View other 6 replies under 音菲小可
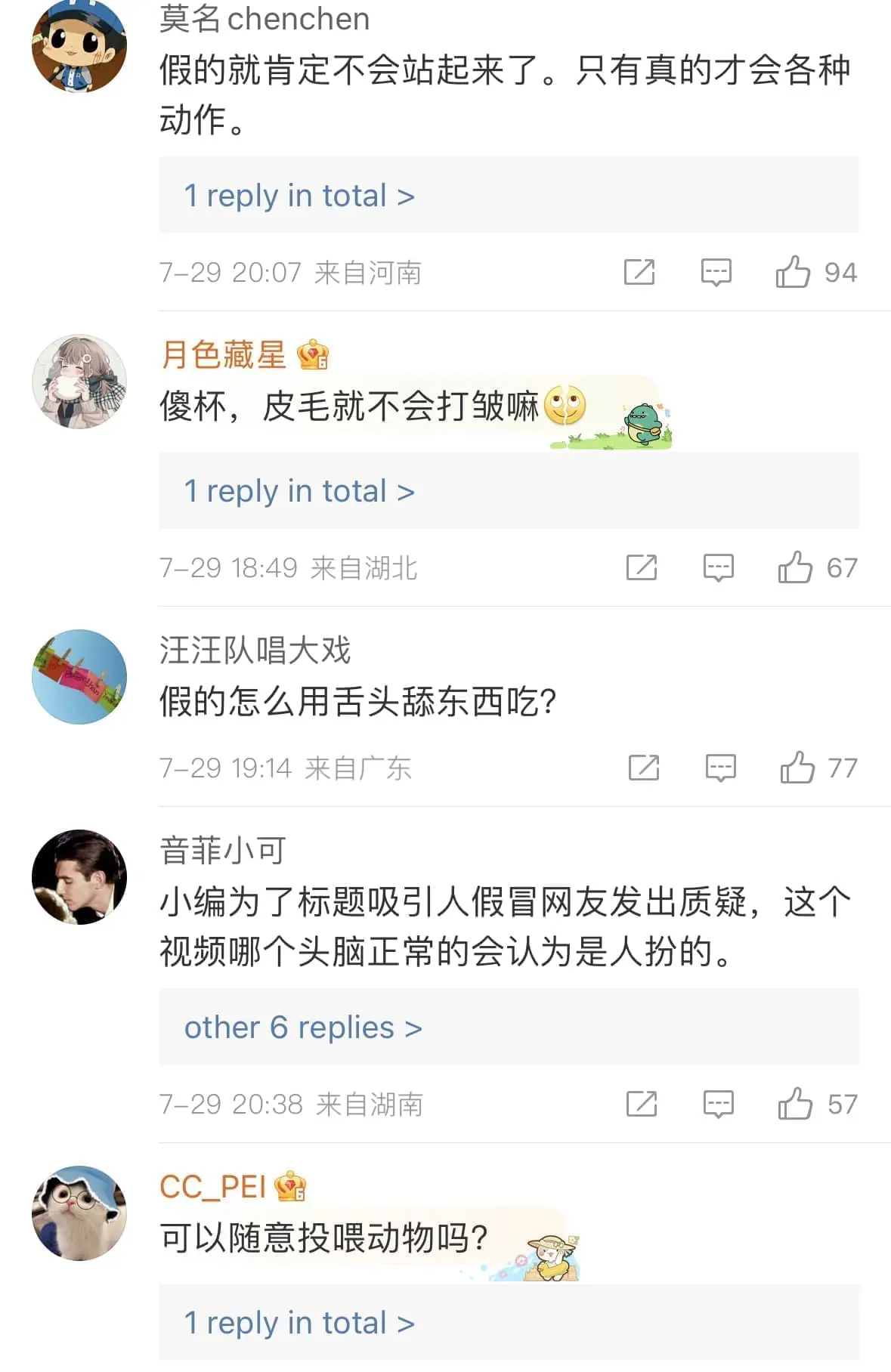 (x=303, y=1027)
